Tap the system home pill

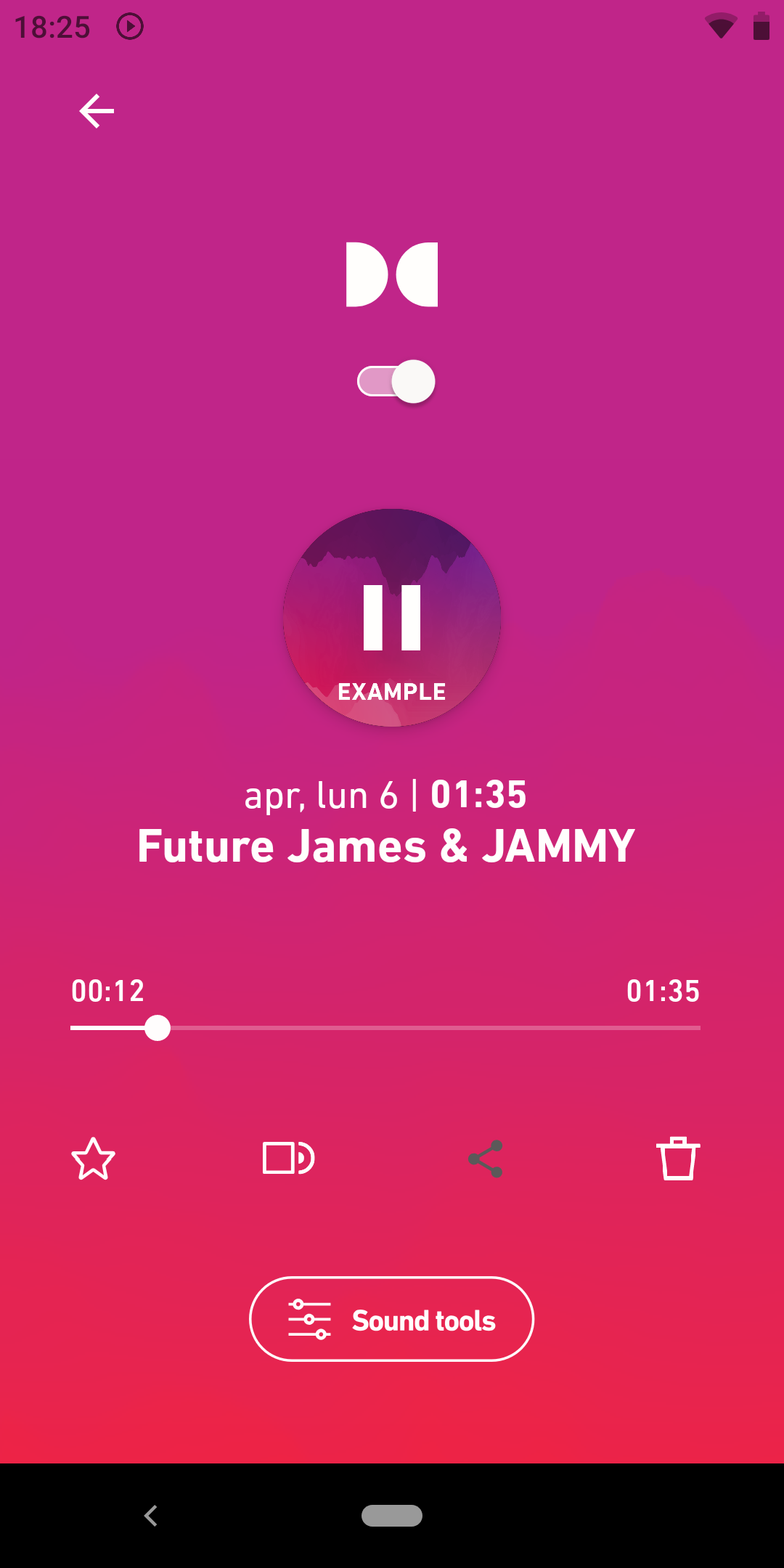[x=392, y=1516]
